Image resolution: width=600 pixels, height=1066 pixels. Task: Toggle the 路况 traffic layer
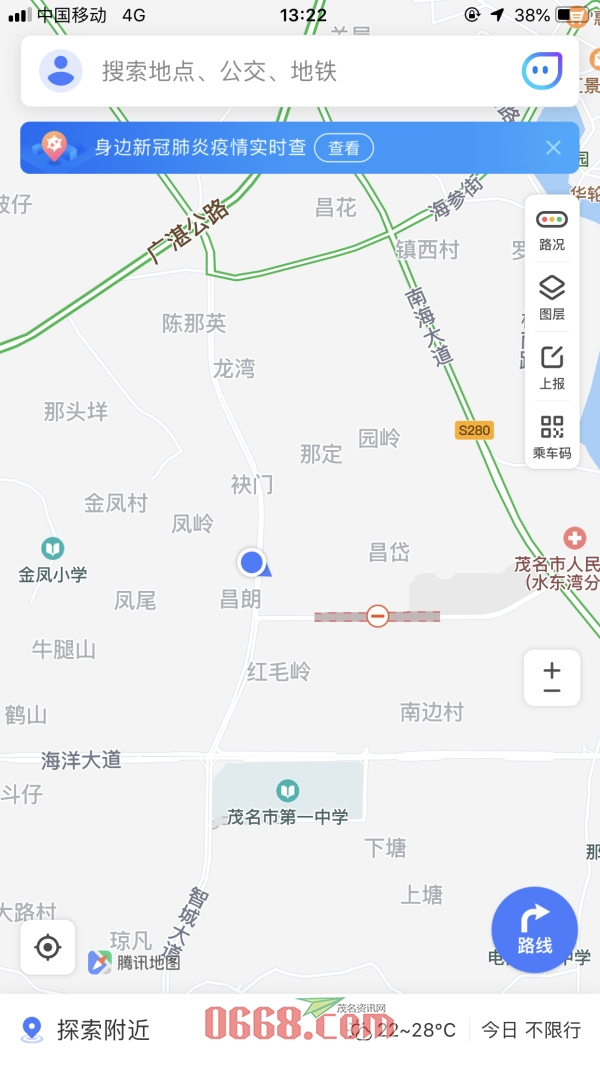(552, 230)
